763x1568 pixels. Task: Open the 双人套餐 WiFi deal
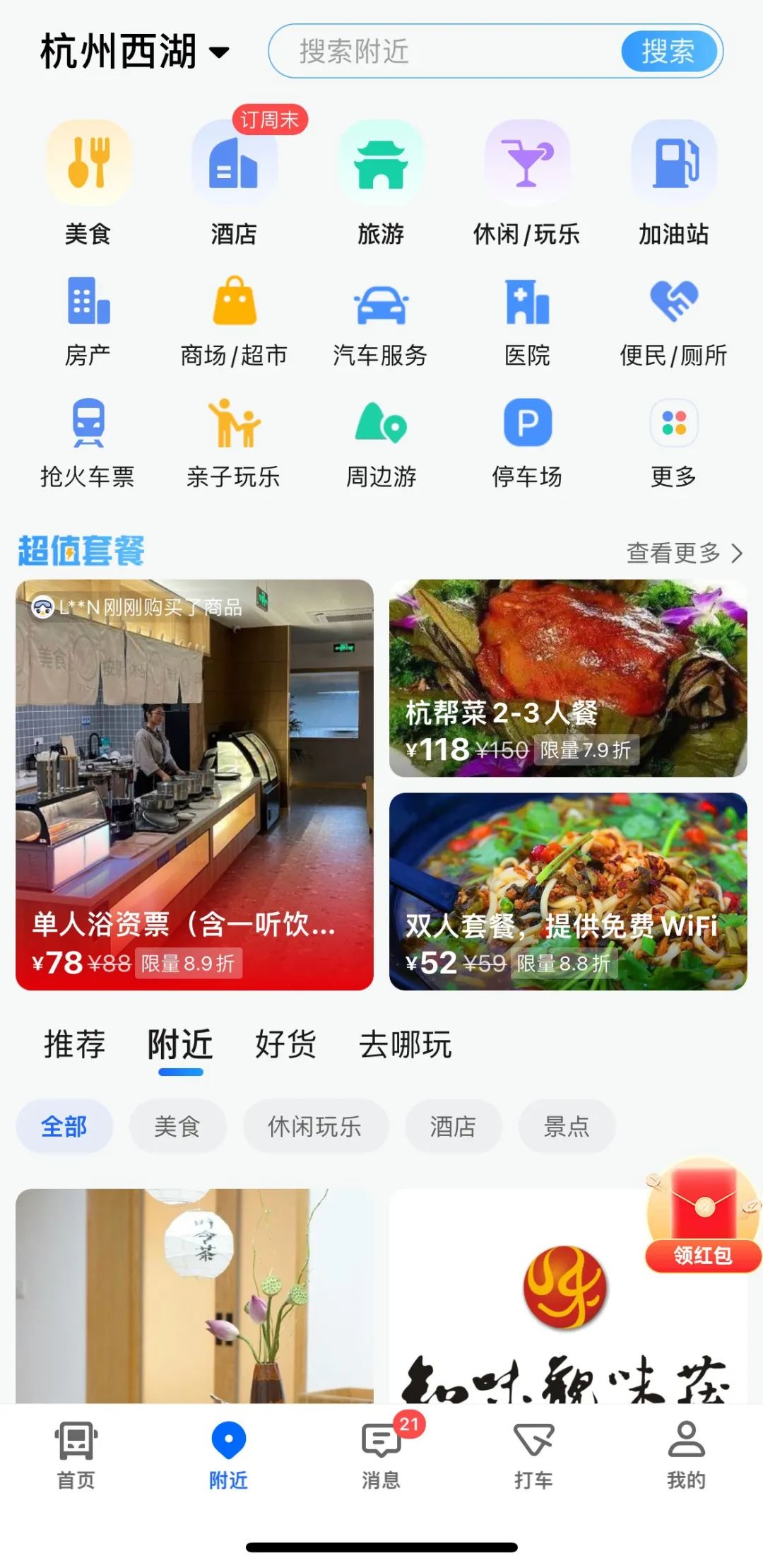pos(568,891)
